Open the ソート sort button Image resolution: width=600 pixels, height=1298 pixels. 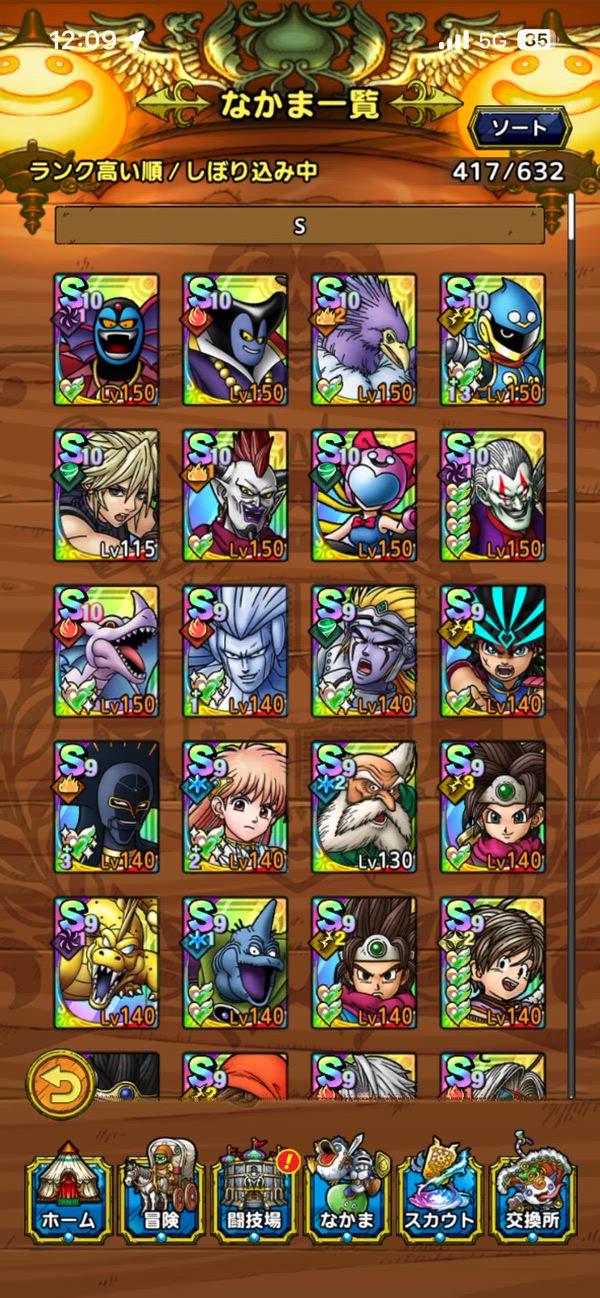(519, 128)
